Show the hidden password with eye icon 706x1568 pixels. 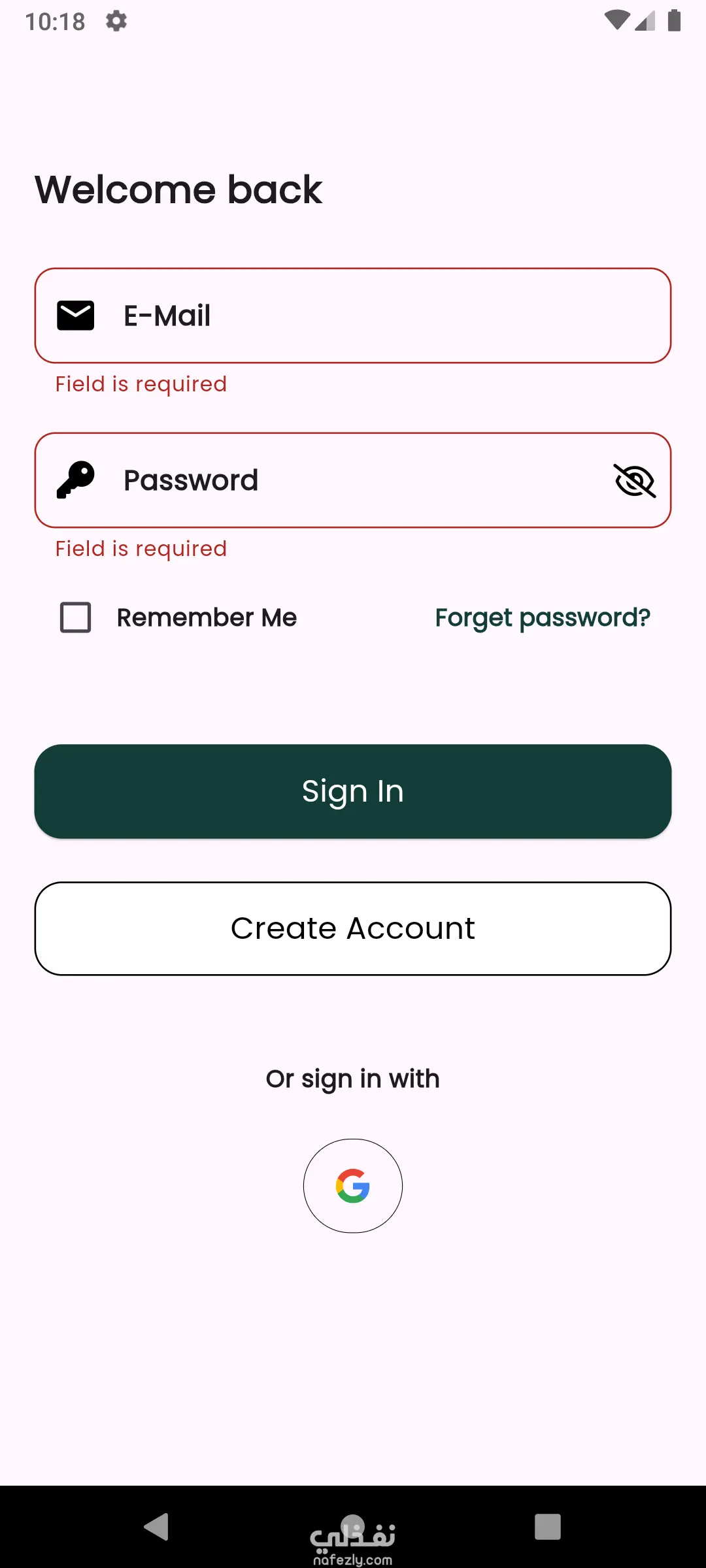pyautogui.click(x=634, y=481)
